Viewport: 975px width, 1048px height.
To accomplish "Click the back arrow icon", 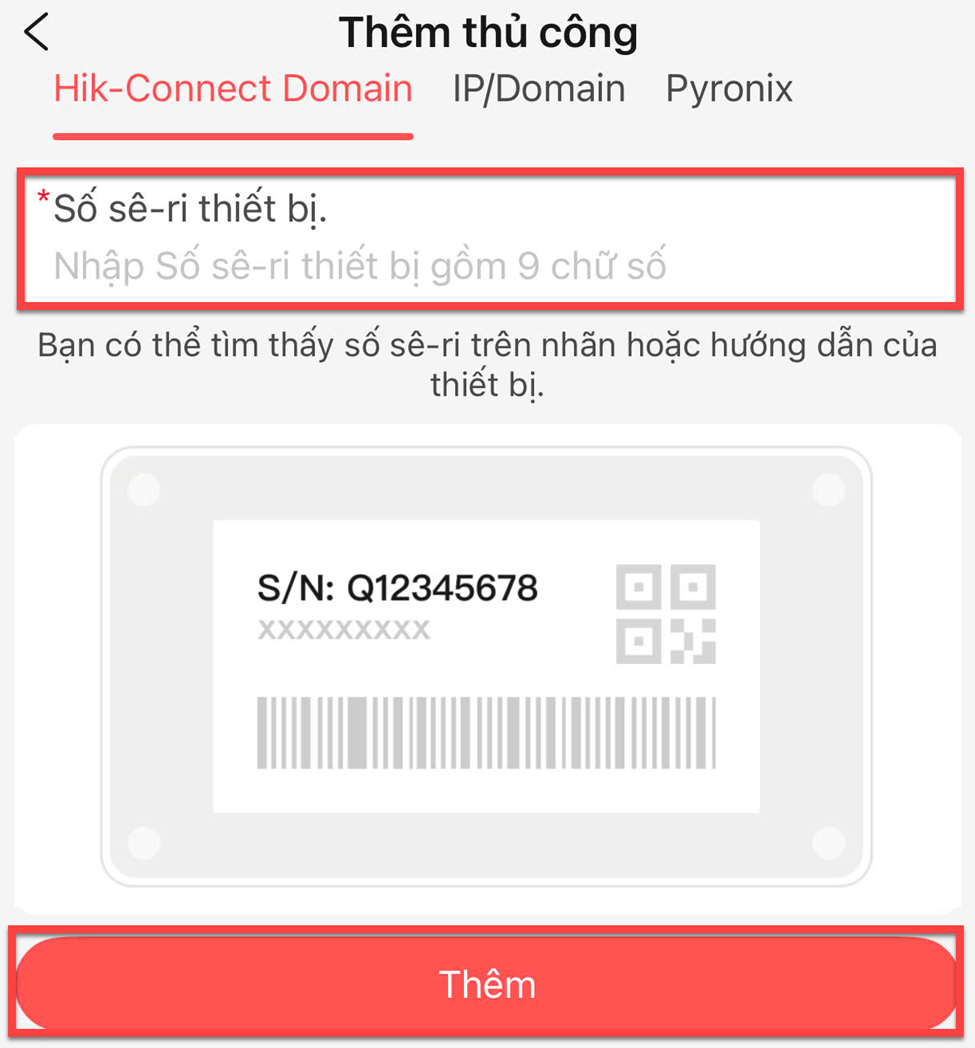I will (x=37, y=31).
